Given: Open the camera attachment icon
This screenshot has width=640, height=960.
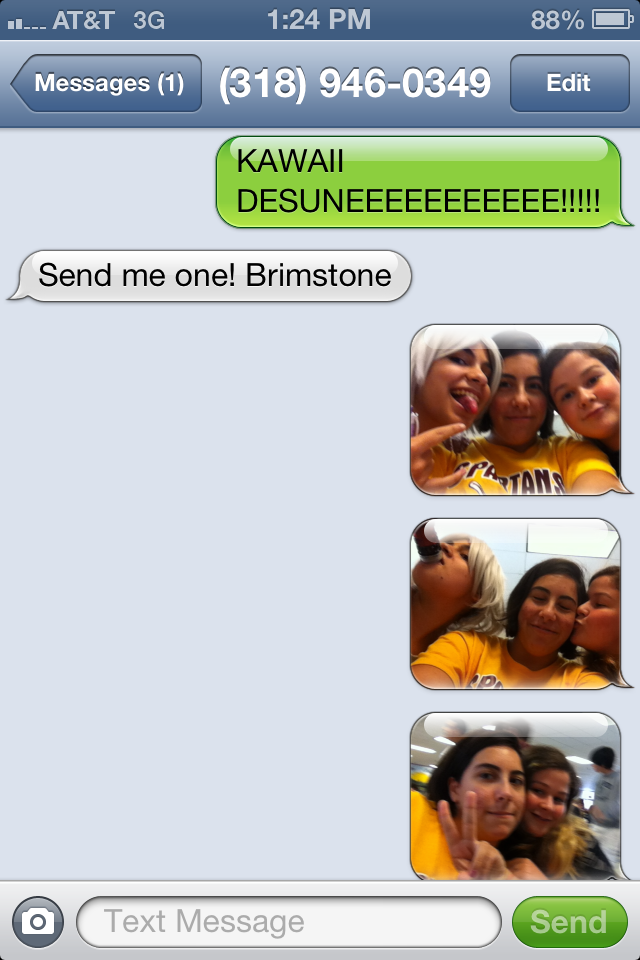Looking at the screenshot, I should point(38,921).
